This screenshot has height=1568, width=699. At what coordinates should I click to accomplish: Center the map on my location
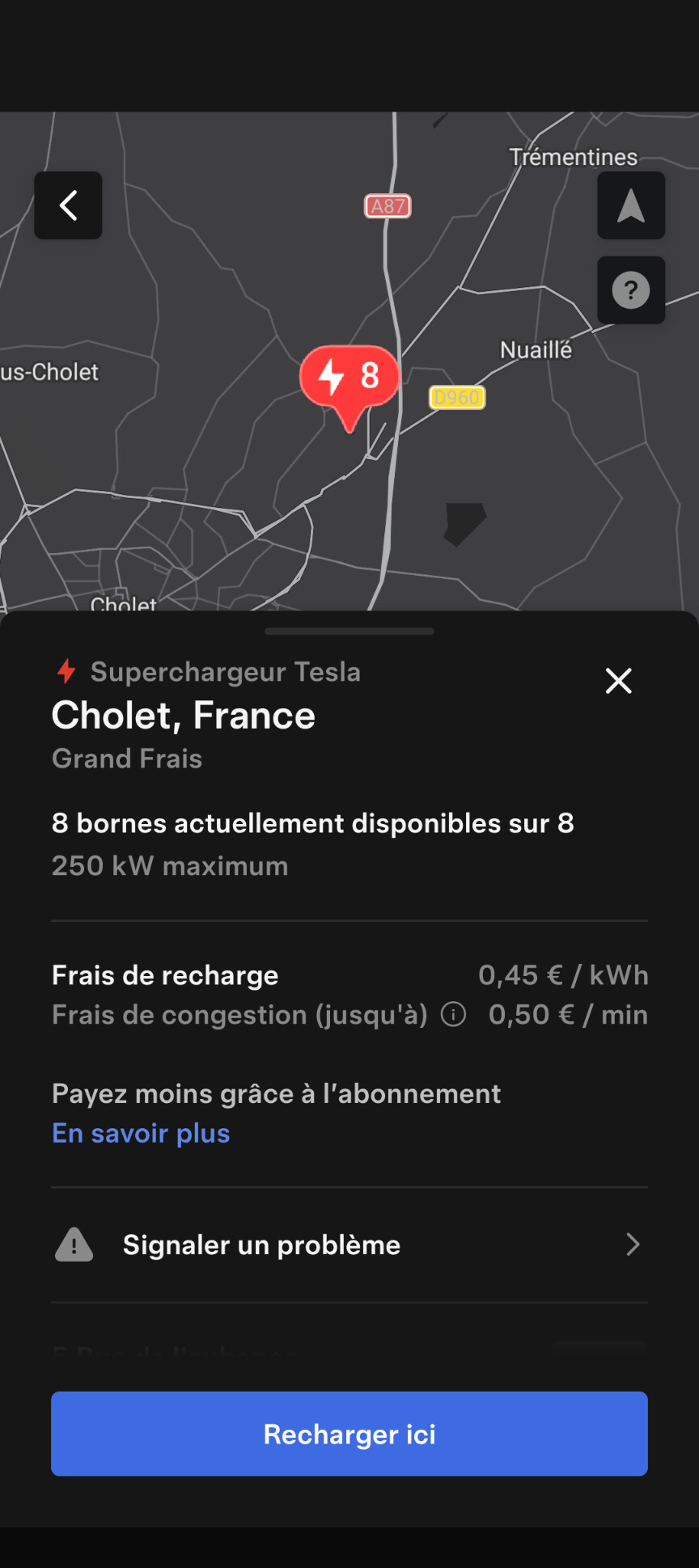(631, 205)
